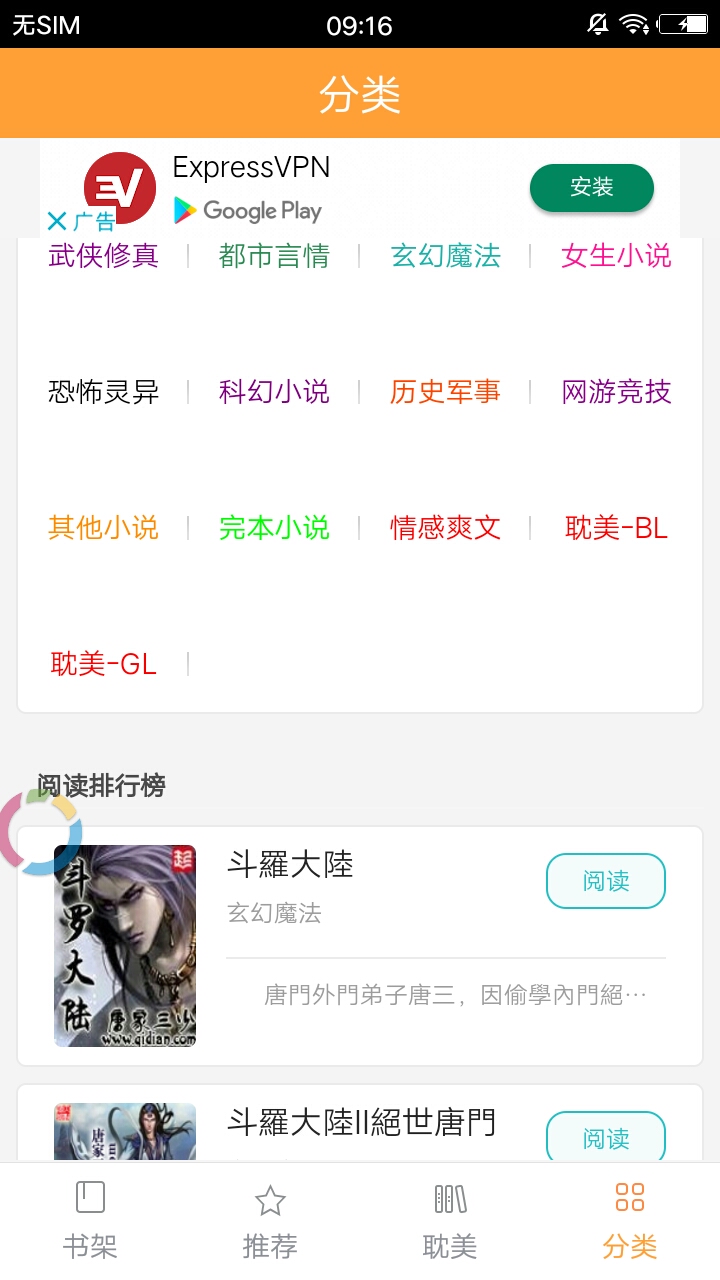Image resolution: width=720 pixels, height=1280 pixels.
Task: Browse the 耽美-GL category
Action: pyautogui.click(x=103, y=663)
